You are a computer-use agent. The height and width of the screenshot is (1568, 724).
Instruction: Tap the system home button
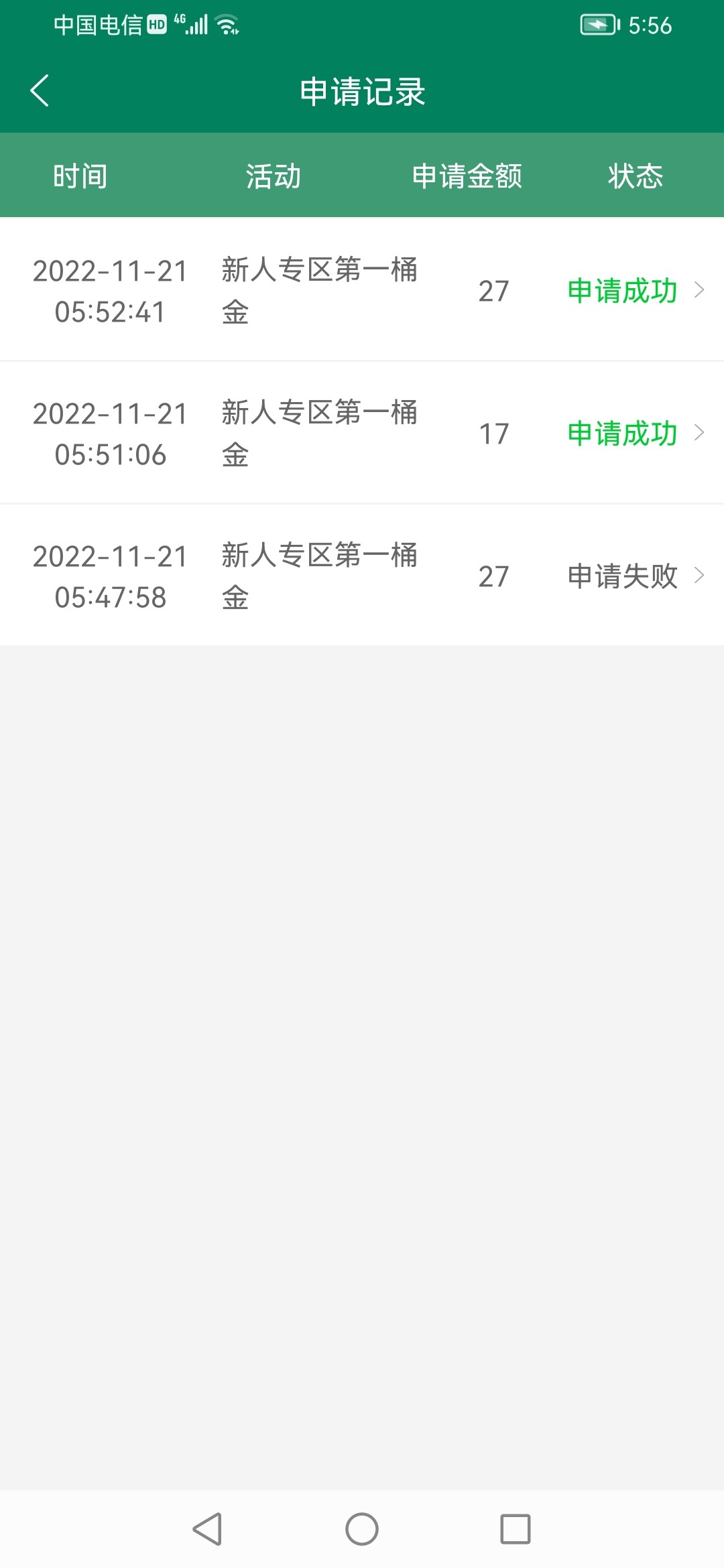[362, 1529]
